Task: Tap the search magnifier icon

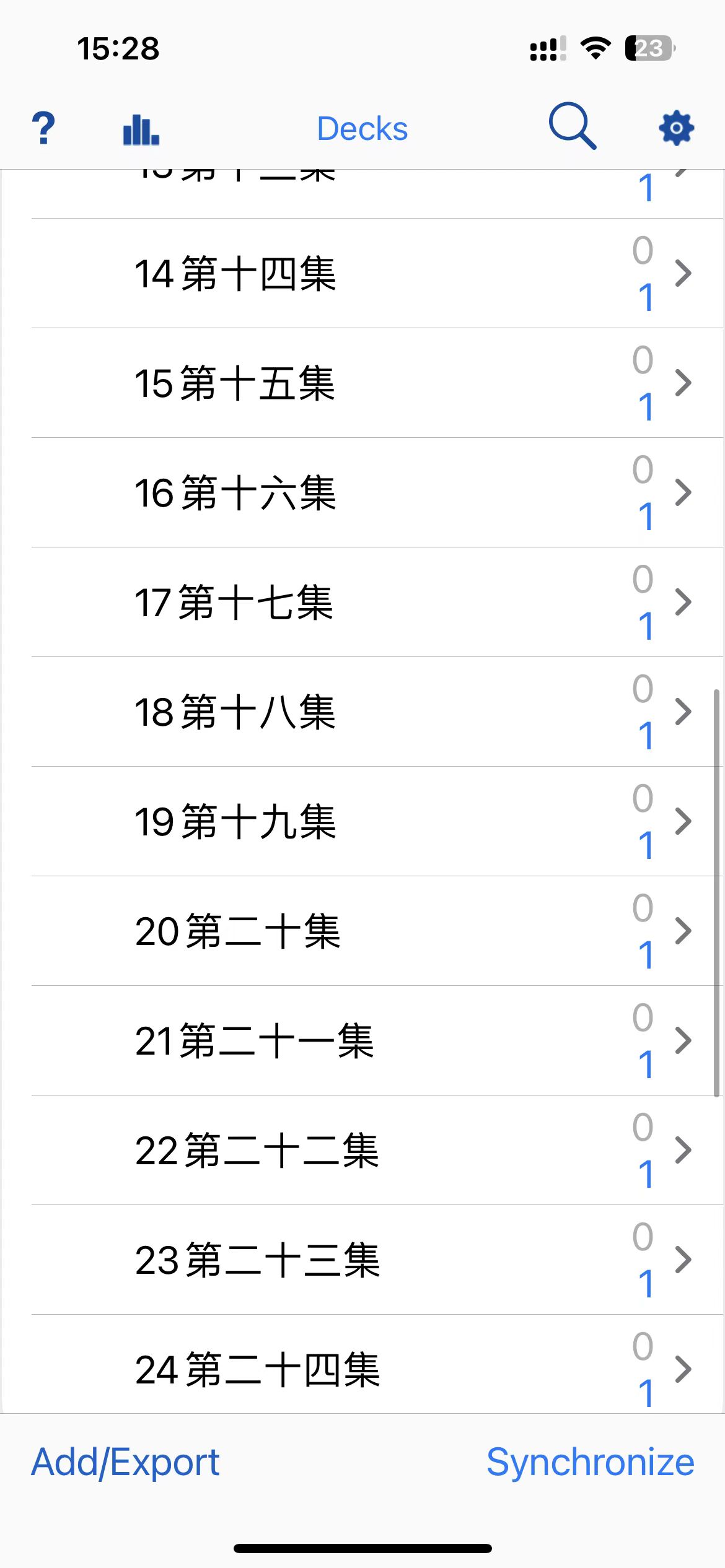Action: coord(573,126)
